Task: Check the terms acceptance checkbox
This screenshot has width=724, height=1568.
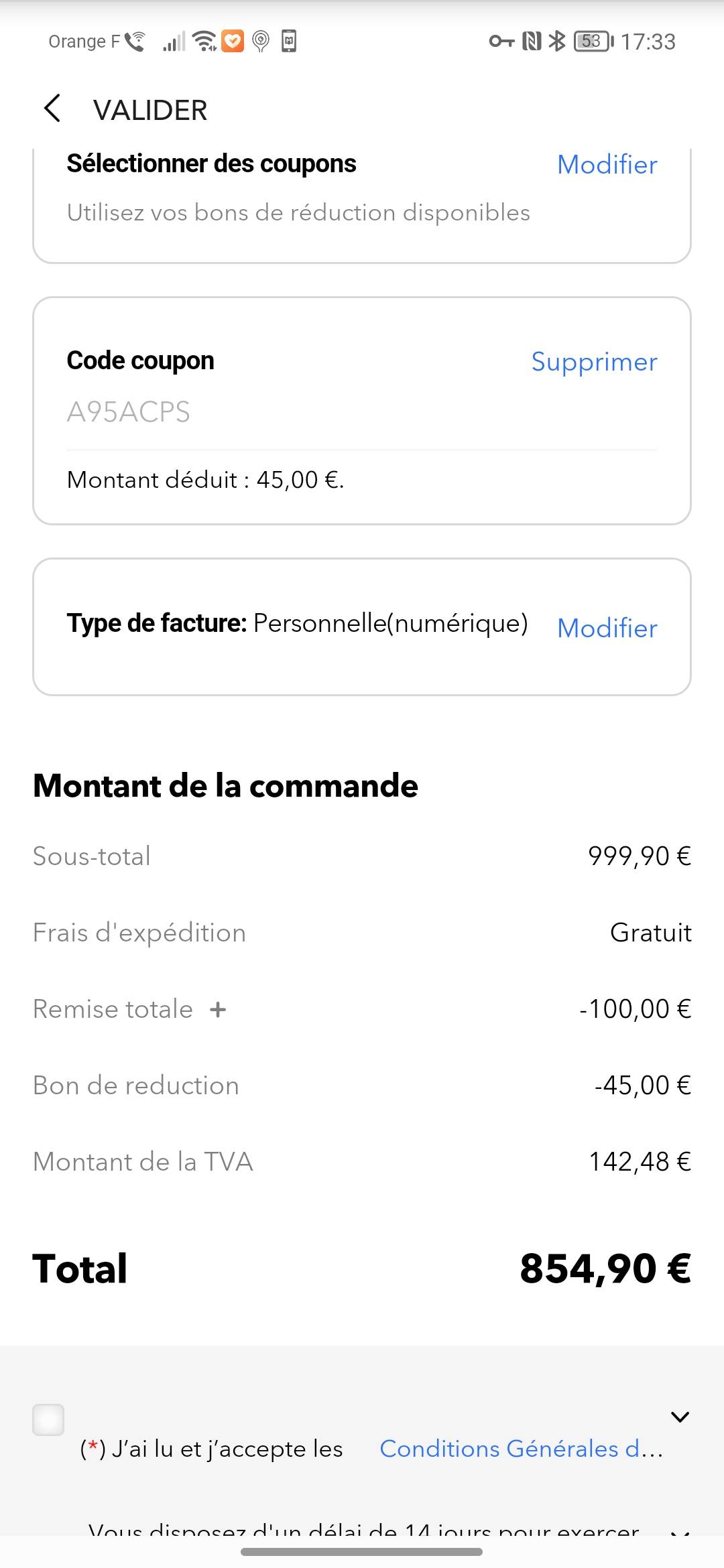Action: click(x=47, y=1419)
